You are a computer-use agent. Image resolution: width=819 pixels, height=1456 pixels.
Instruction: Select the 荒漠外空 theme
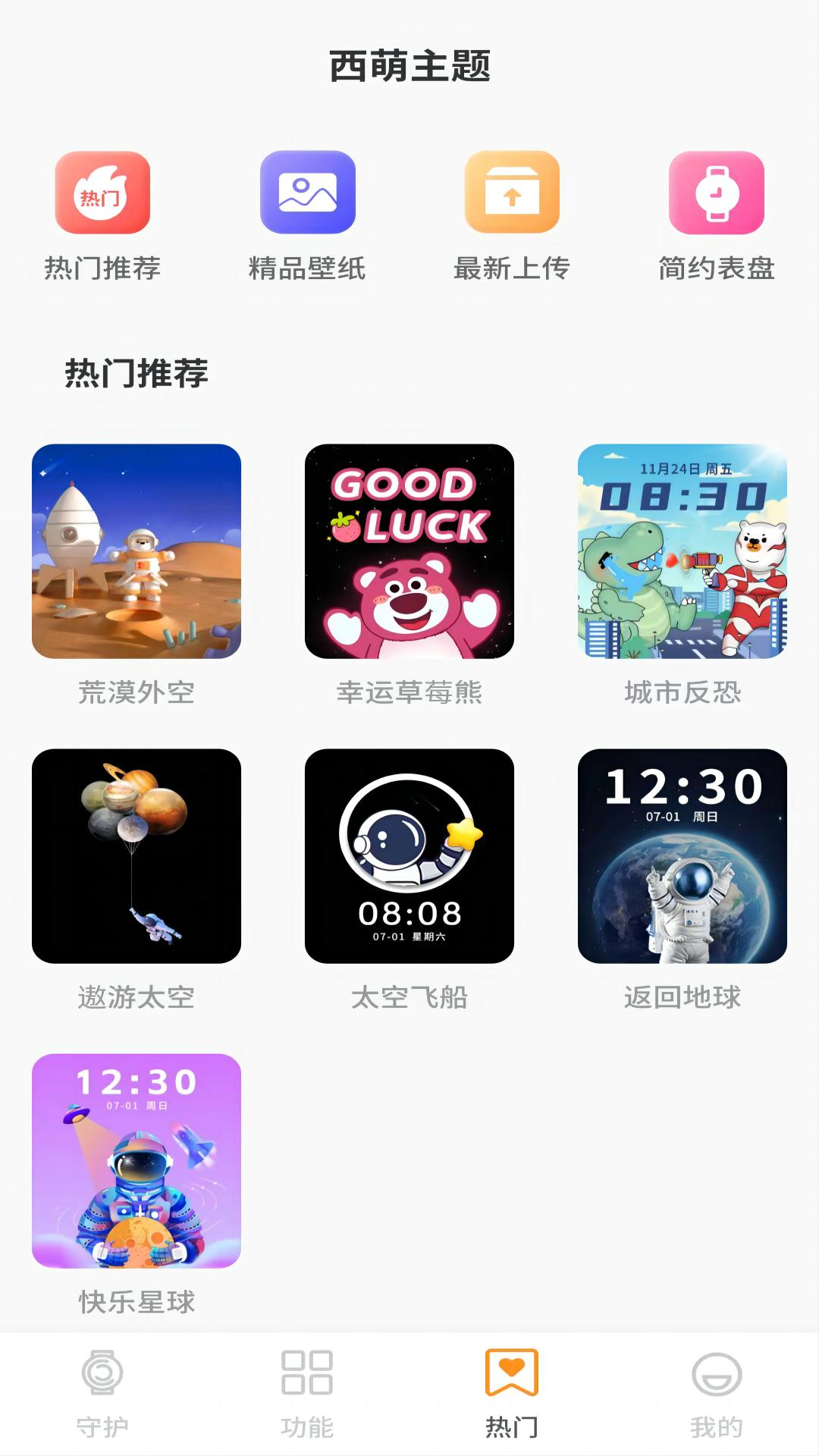click(x=136, y=551)
